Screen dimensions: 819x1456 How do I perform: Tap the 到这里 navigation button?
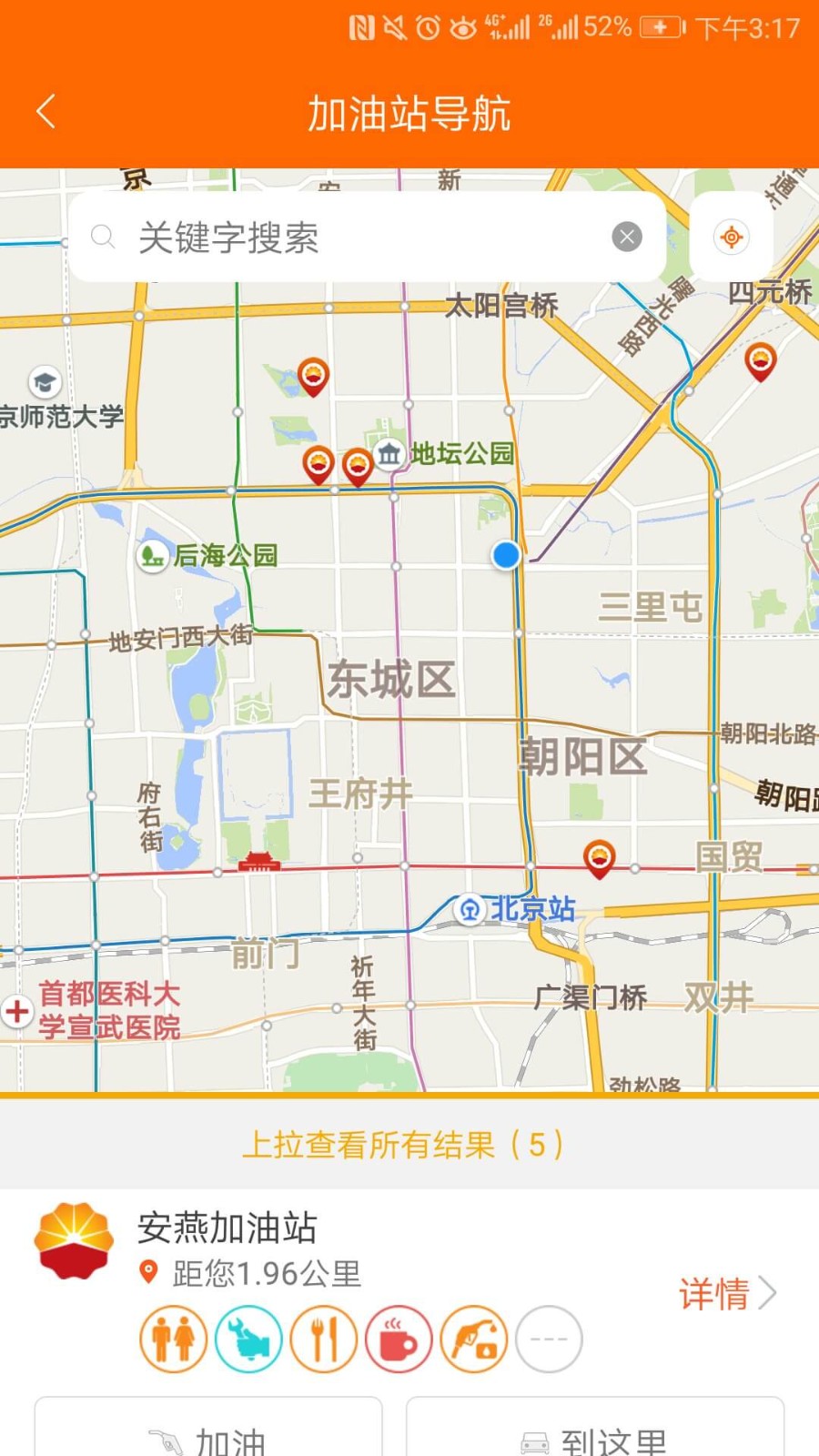tap(594, 1438)
